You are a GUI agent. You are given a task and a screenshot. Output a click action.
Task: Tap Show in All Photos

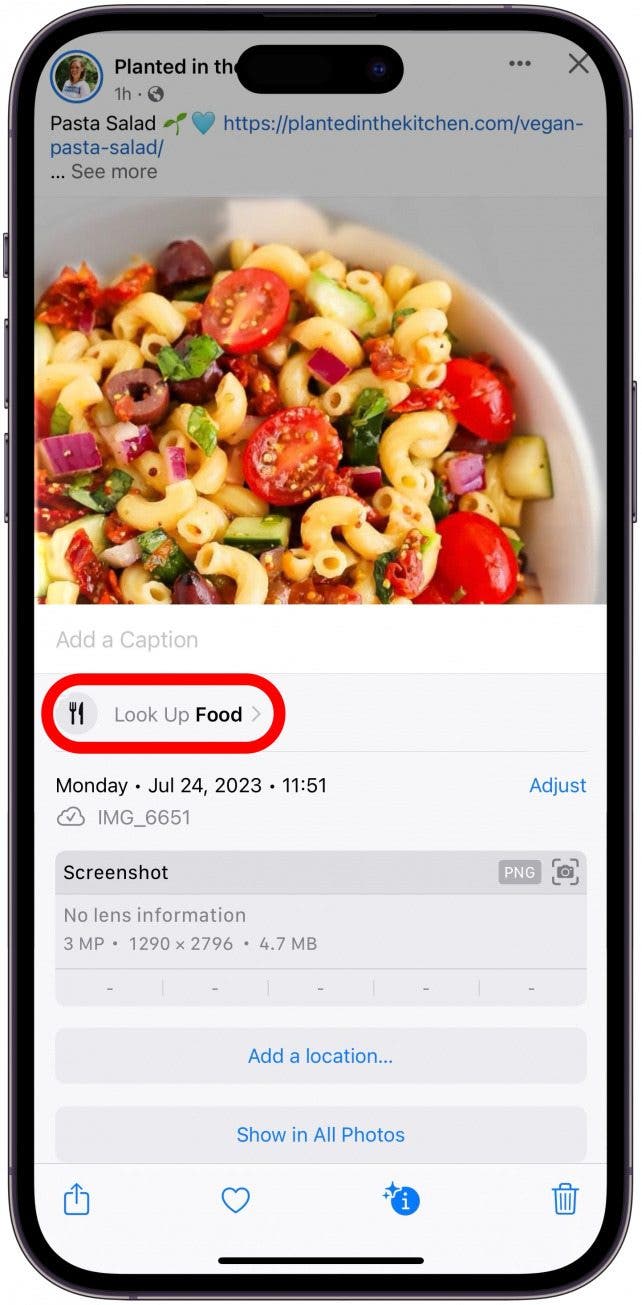pos(320,1134)
